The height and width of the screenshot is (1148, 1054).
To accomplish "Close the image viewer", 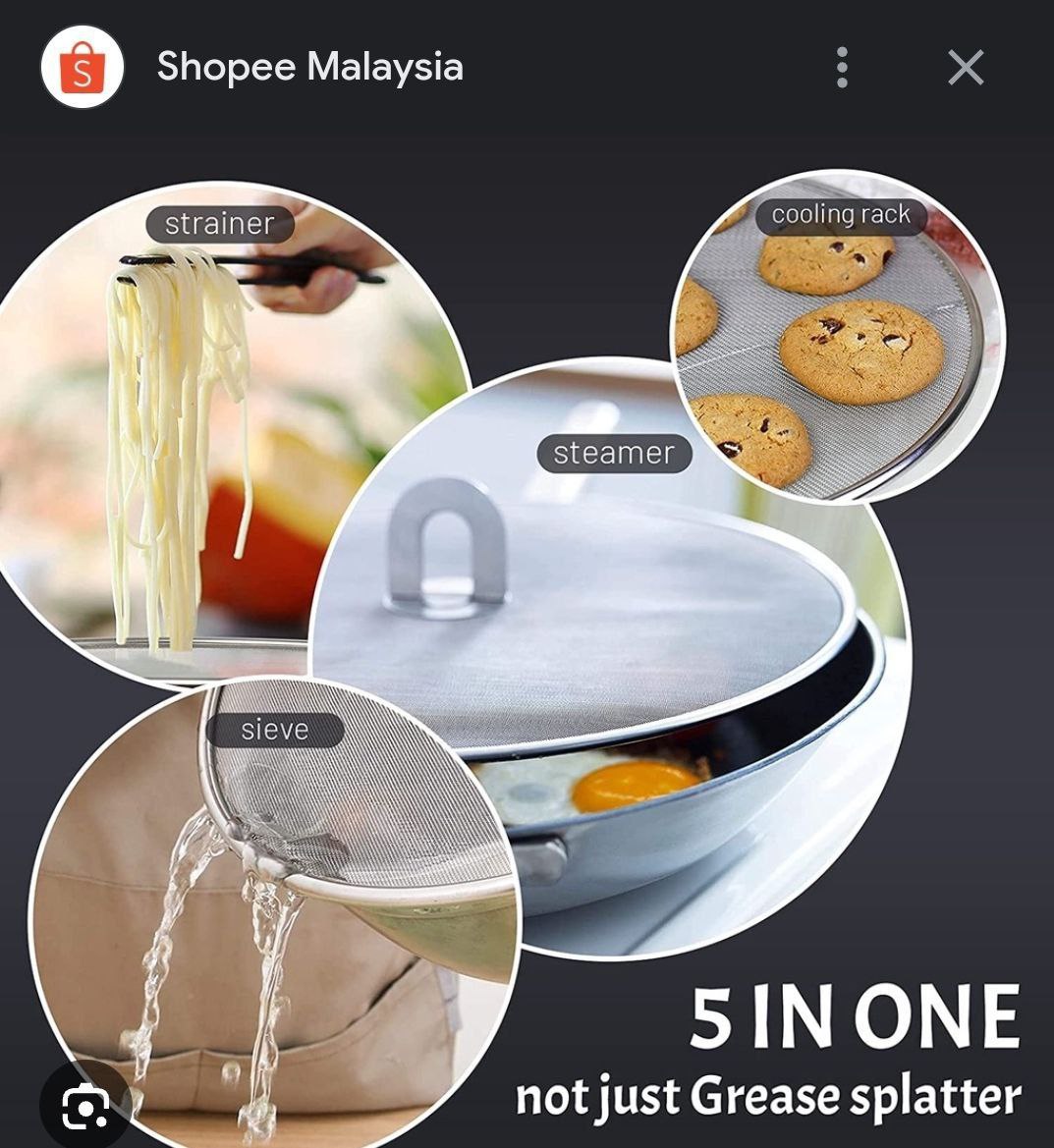I will 966,68.
